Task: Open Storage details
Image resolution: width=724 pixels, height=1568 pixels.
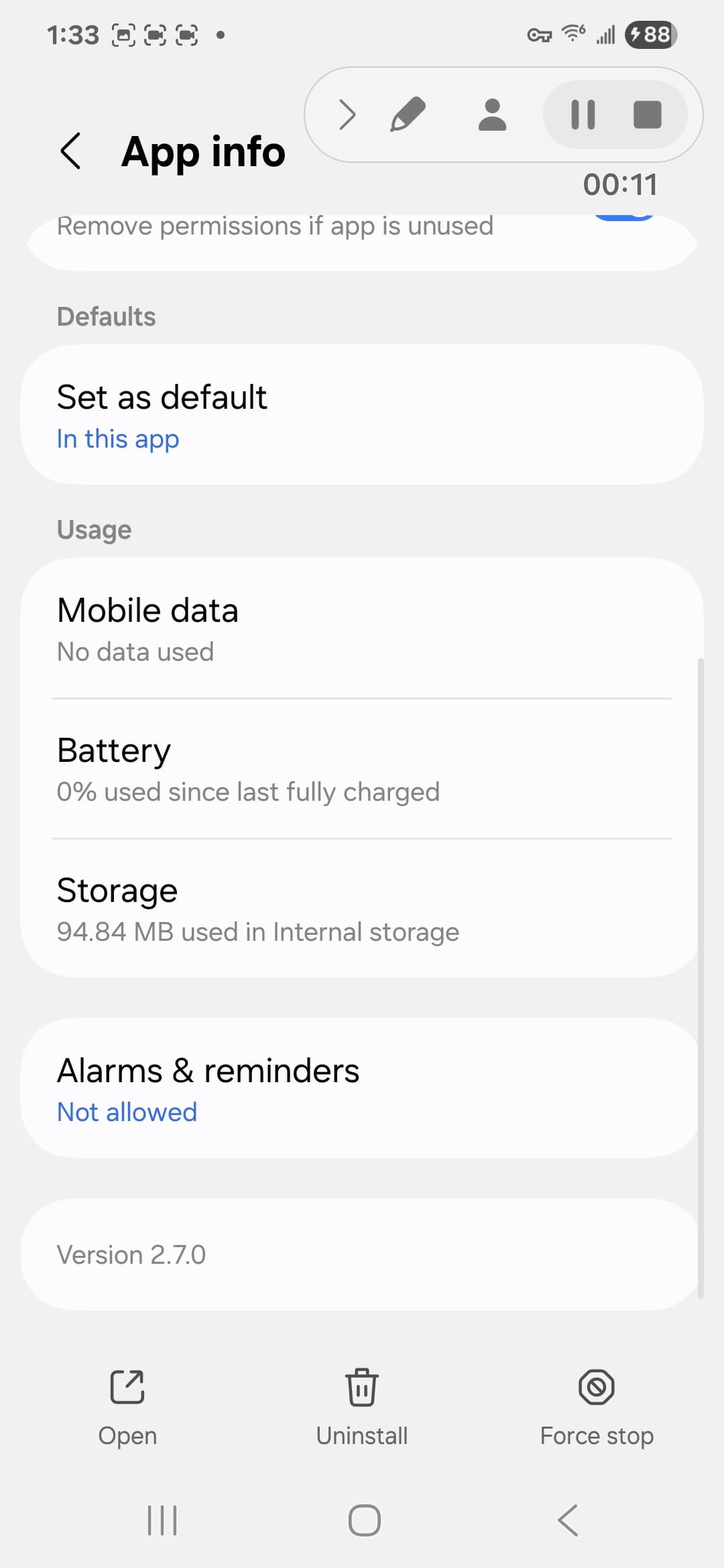Action: [362, 909]
